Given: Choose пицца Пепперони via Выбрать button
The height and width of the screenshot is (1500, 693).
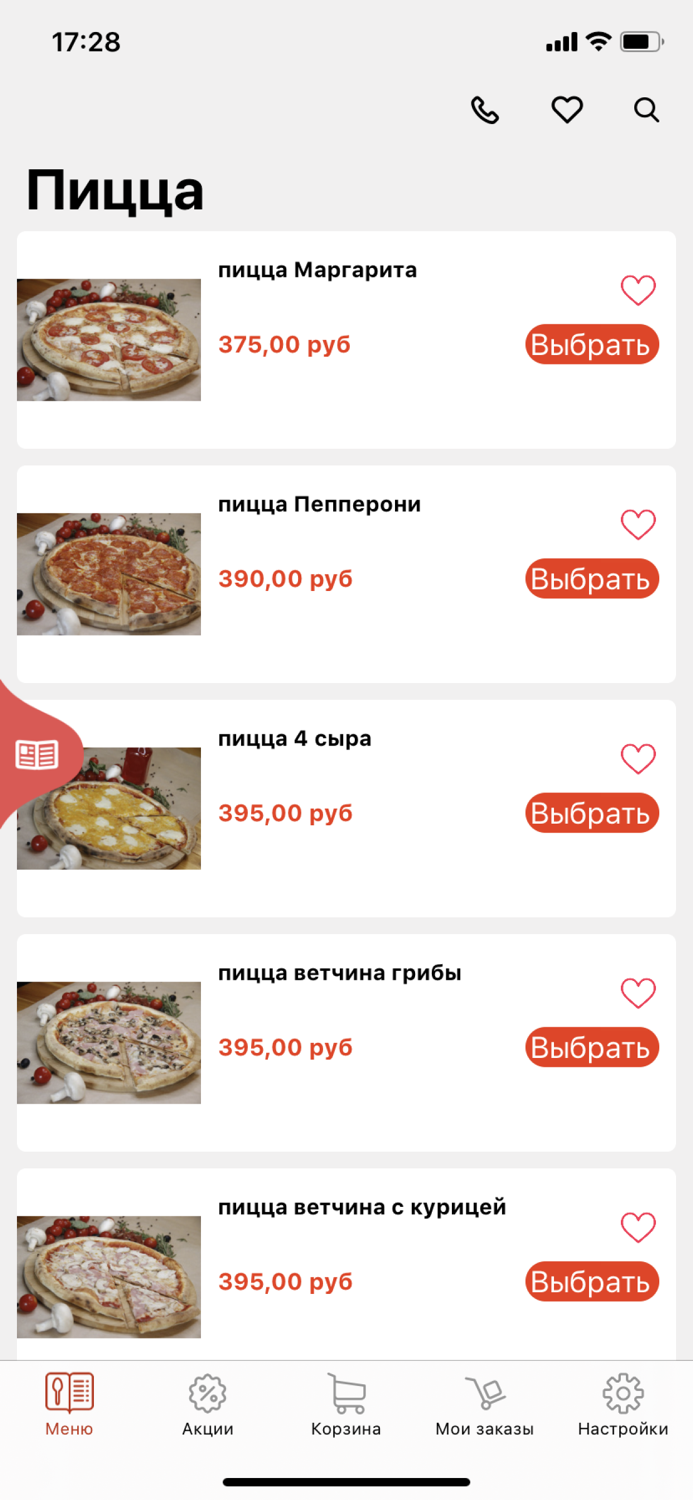Looking at the screenshot, I should tap(592, 579).
